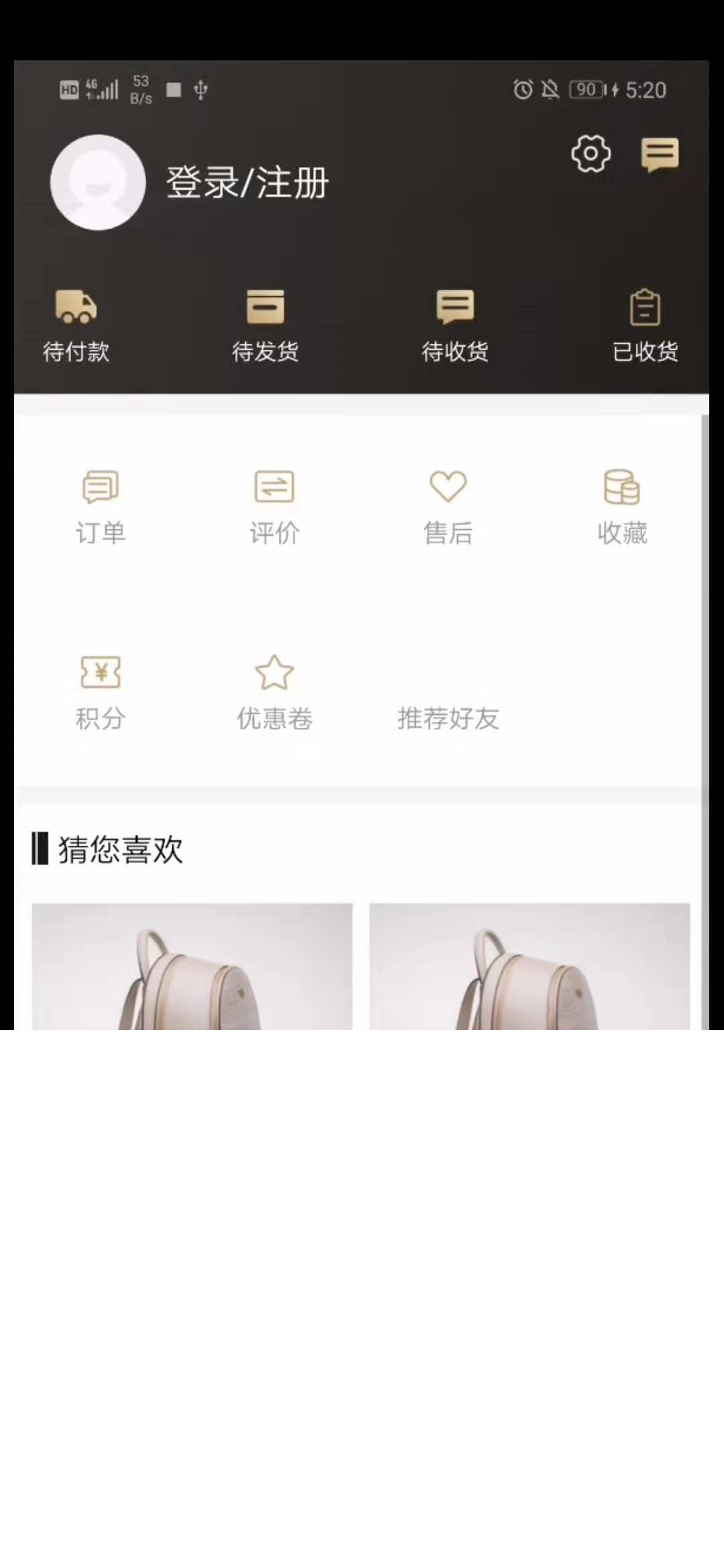Tap the 登录/注册 login link

(246, 182)
